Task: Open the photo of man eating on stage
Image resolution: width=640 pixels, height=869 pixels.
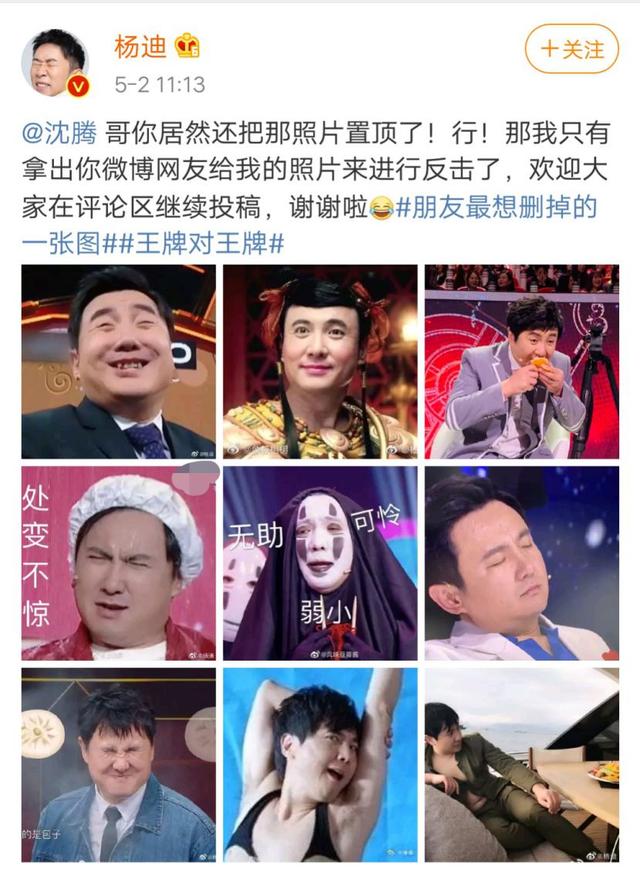Action: tap(521, 361)
